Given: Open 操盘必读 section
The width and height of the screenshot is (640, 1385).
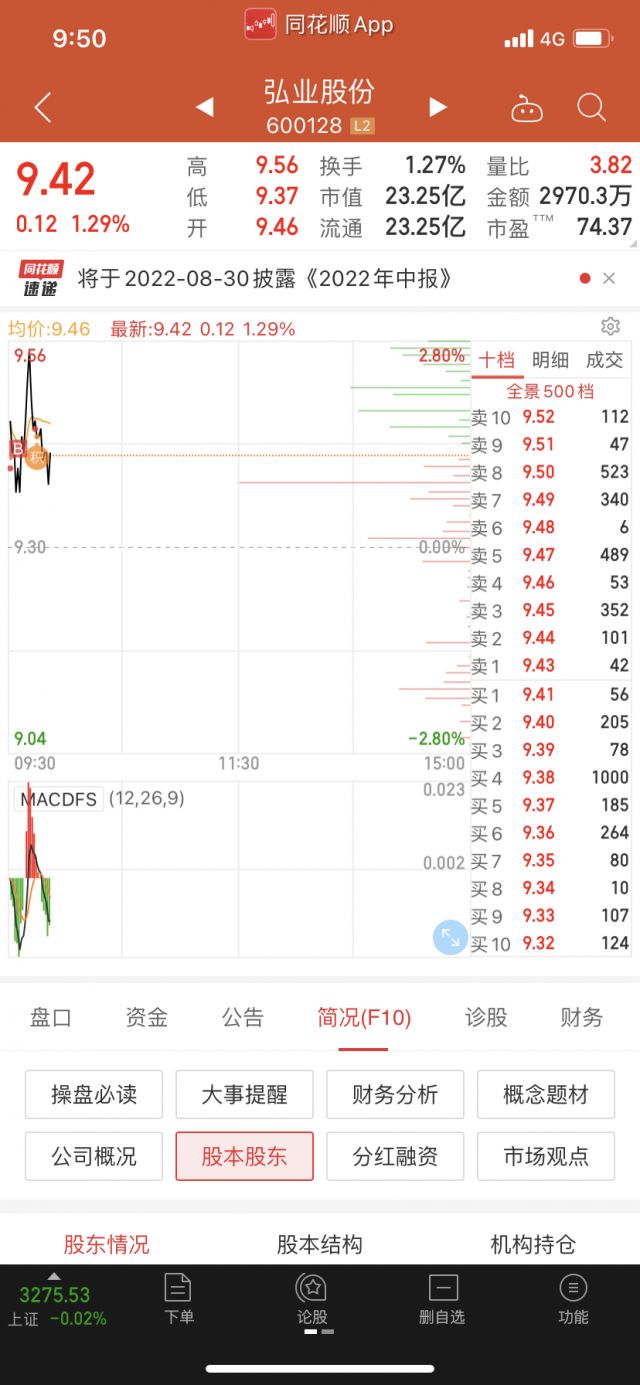Looking at the screenshot, I should (x=94, y=1095).
